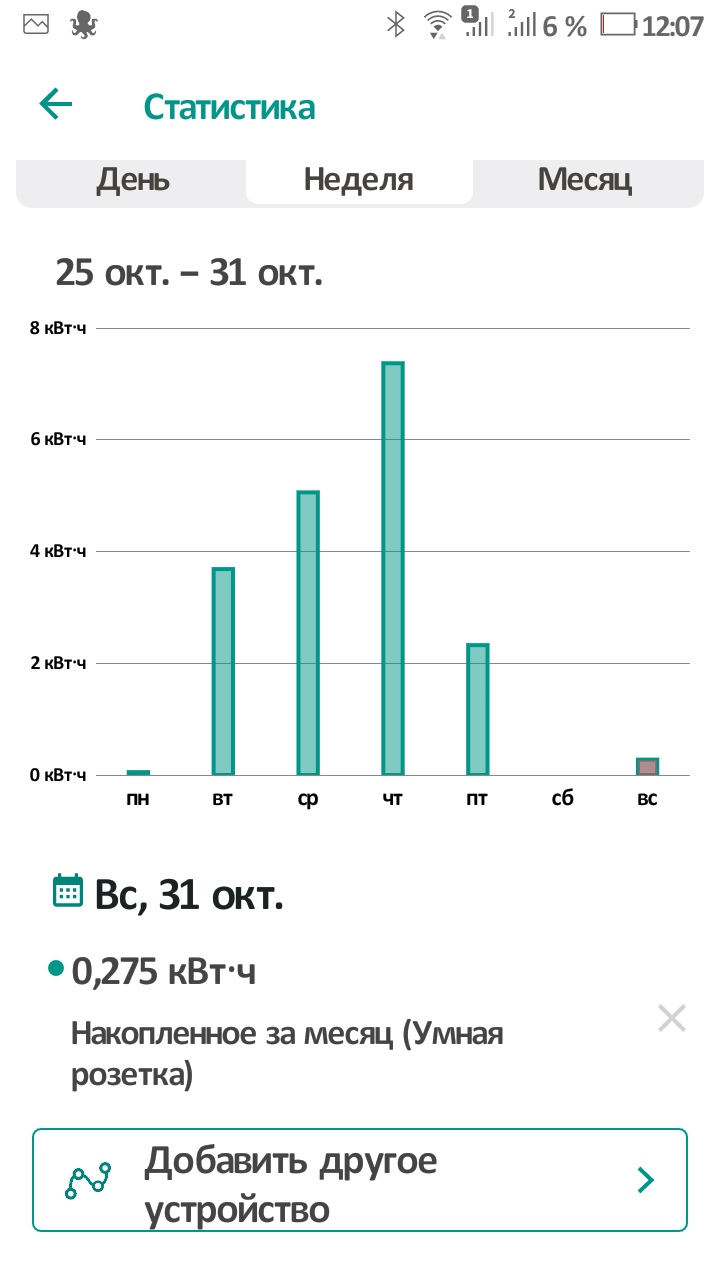This screenshot has width=720, height=1280.
Task: Switch to the Месяц tab
Action: [x=585, y=181]
